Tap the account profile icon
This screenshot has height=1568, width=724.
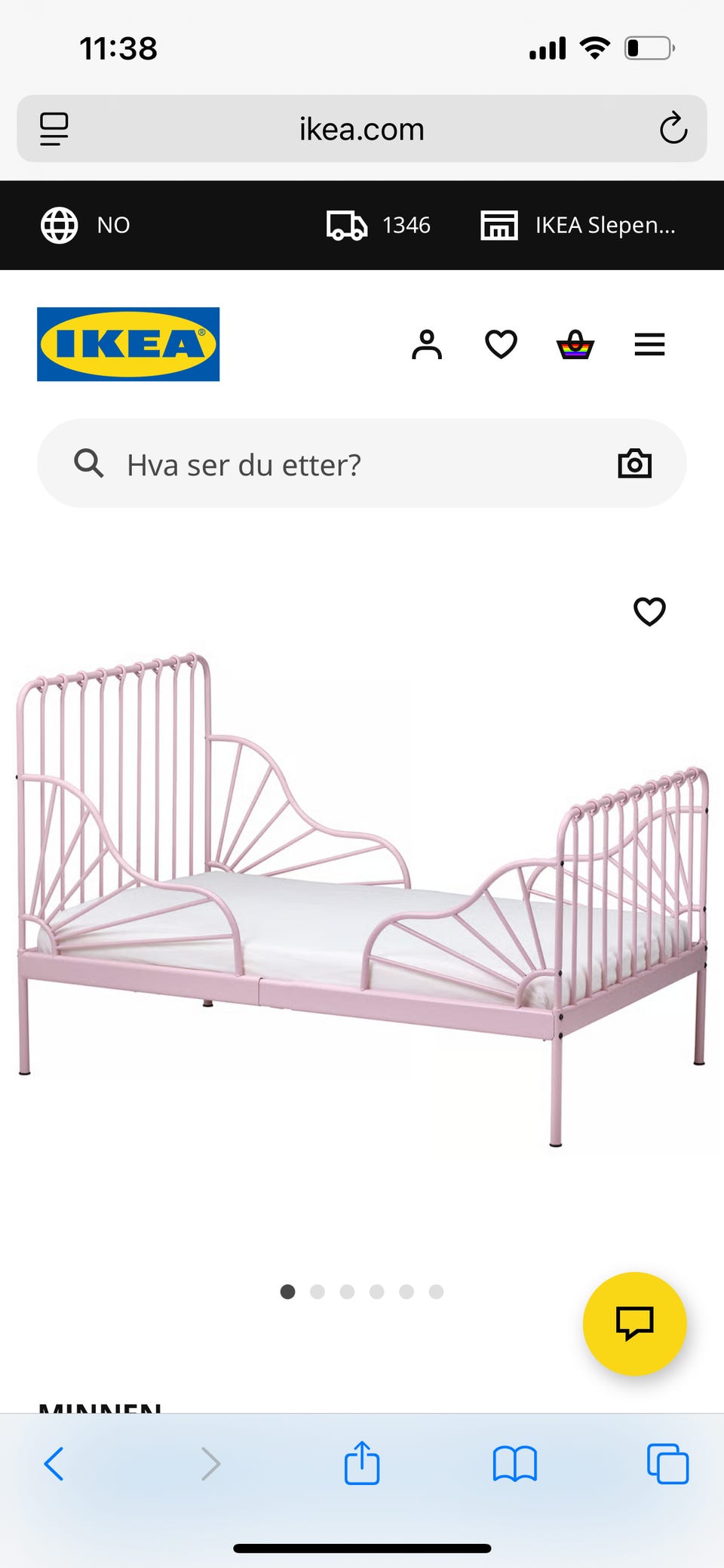click(x=427, y=345)
